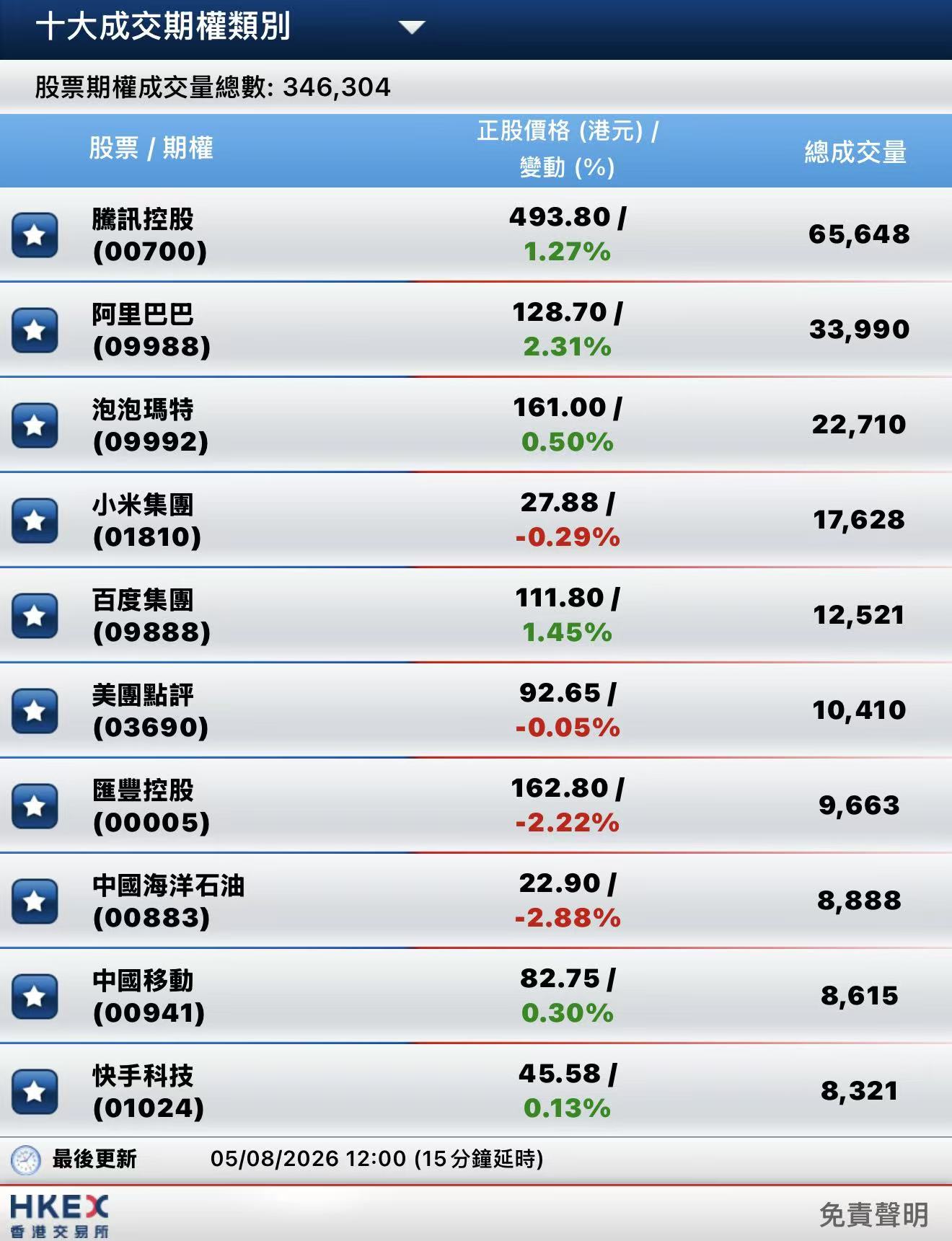Select the 中國移動 (00941) row
The height and width of the screenshot is (1241, 952).
476,996
